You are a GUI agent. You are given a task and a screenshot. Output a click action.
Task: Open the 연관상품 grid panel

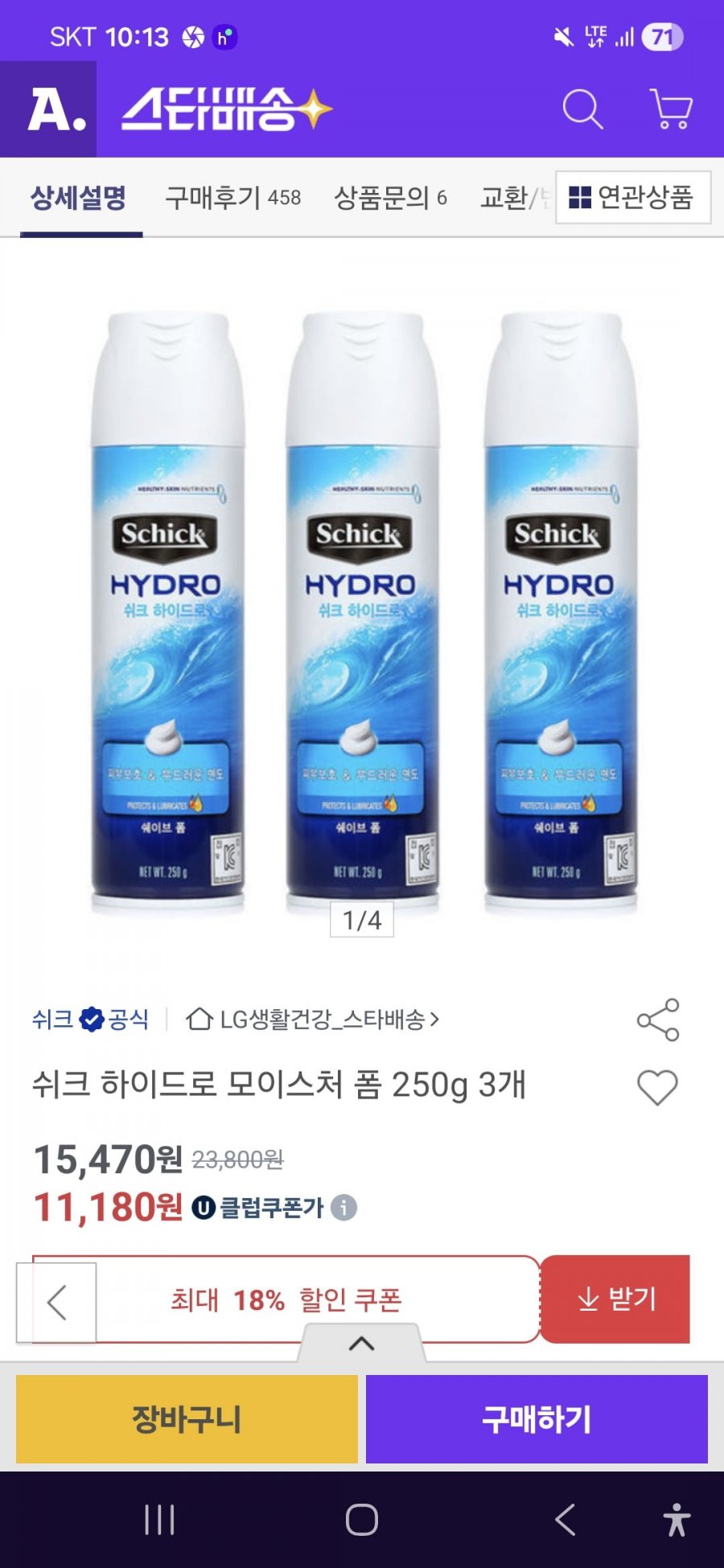click(631, 195)
